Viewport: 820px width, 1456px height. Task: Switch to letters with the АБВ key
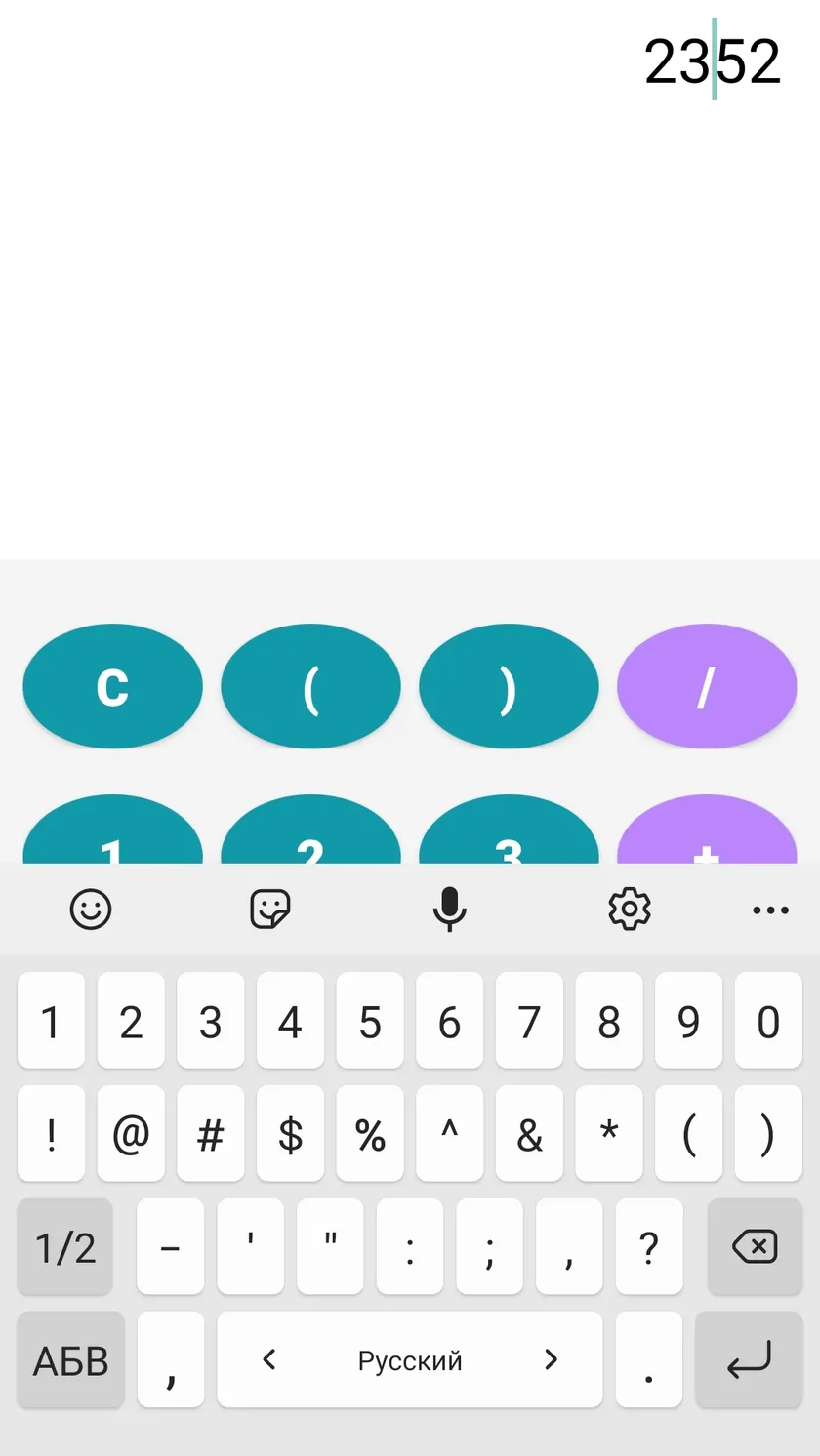(x=71, y=1359)
